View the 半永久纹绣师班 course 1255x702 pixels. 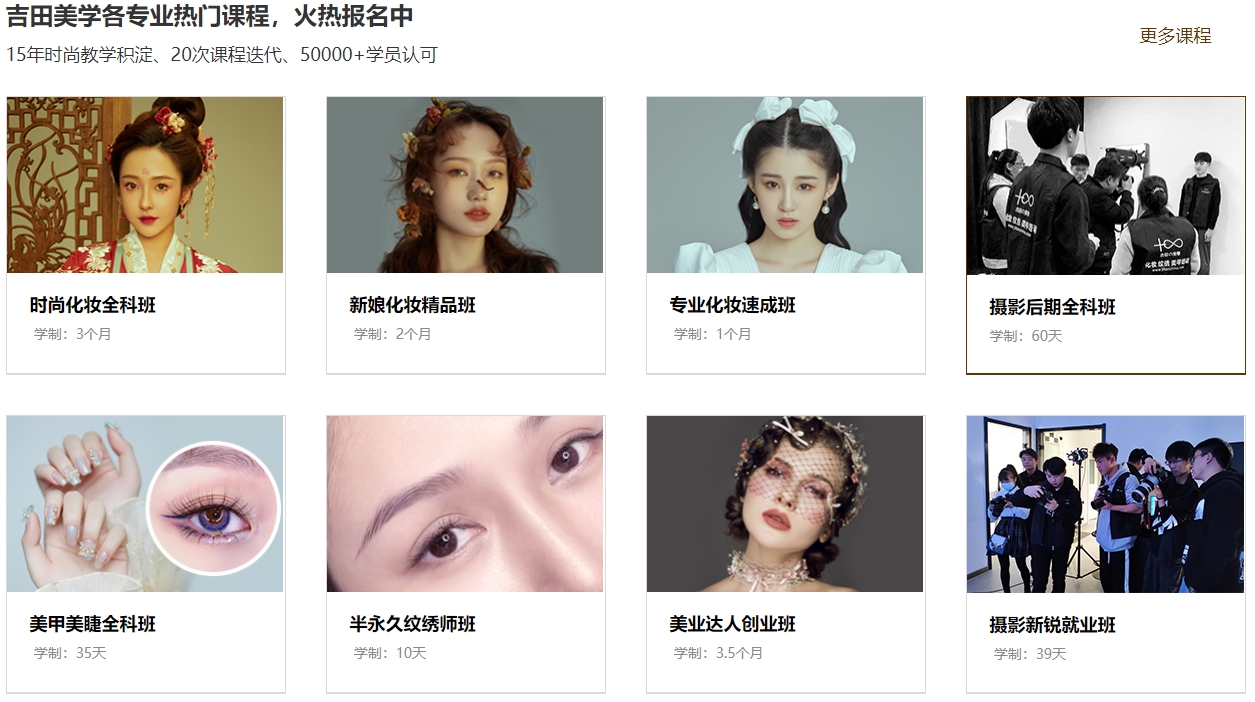pyautogui.click(x=465, y=554)
